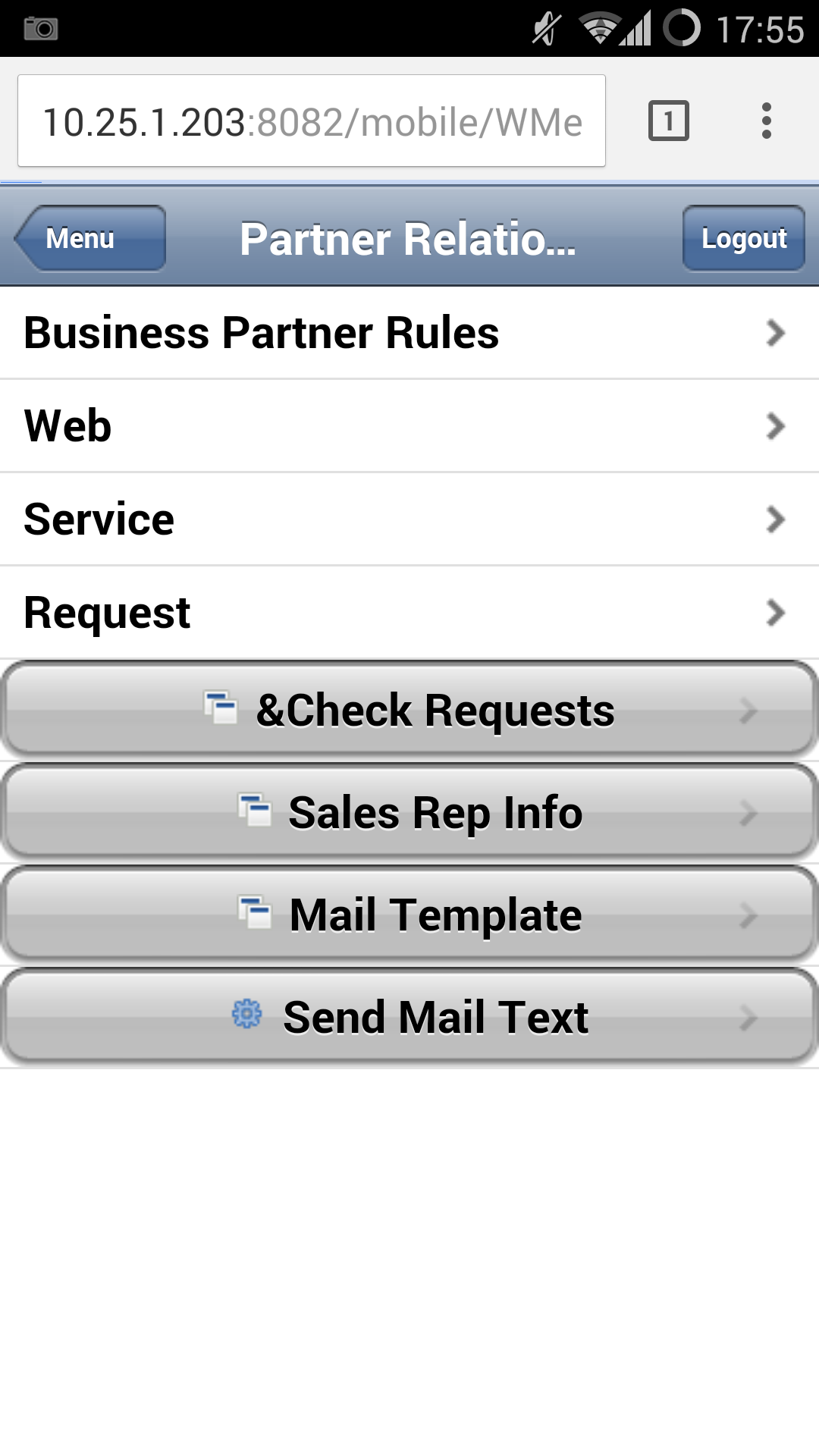Screen dimensions: 819x1456
Task: Go back to Menu
Action: point(91,238)
